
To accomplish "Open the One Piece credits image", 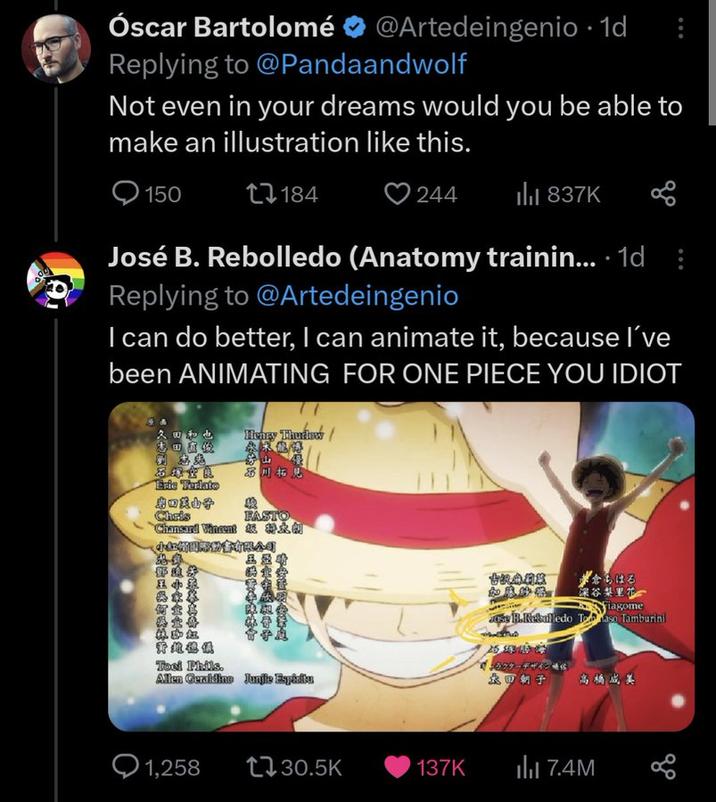I will pyautogui.click(x=400, y=566).
